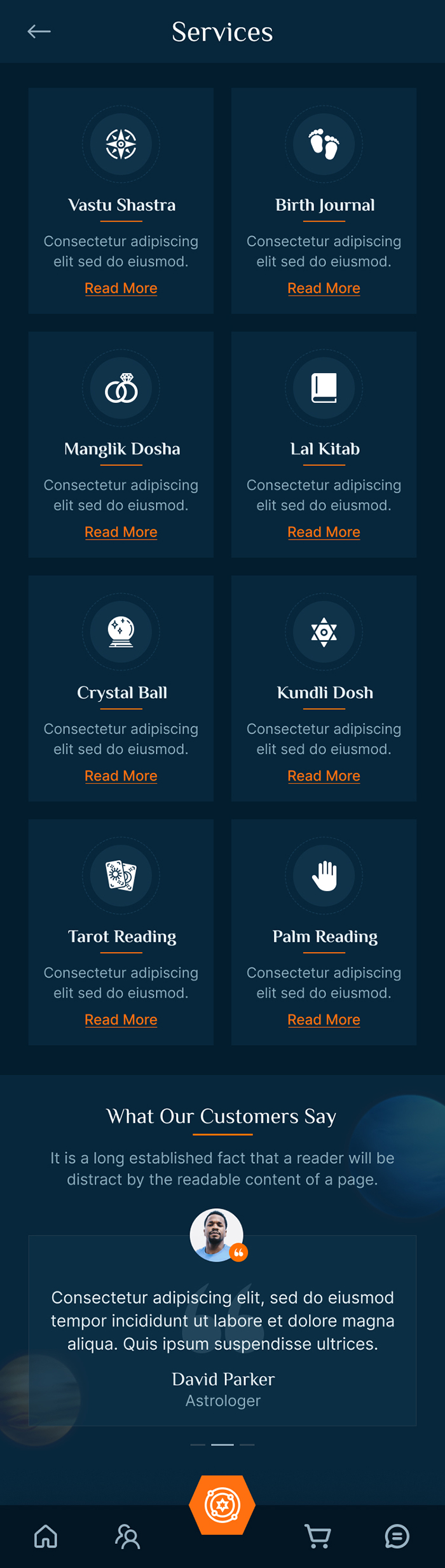Tap the orange hexagon center button
The height and width of the screenshot is (1568, 445).
(222, 1504)
